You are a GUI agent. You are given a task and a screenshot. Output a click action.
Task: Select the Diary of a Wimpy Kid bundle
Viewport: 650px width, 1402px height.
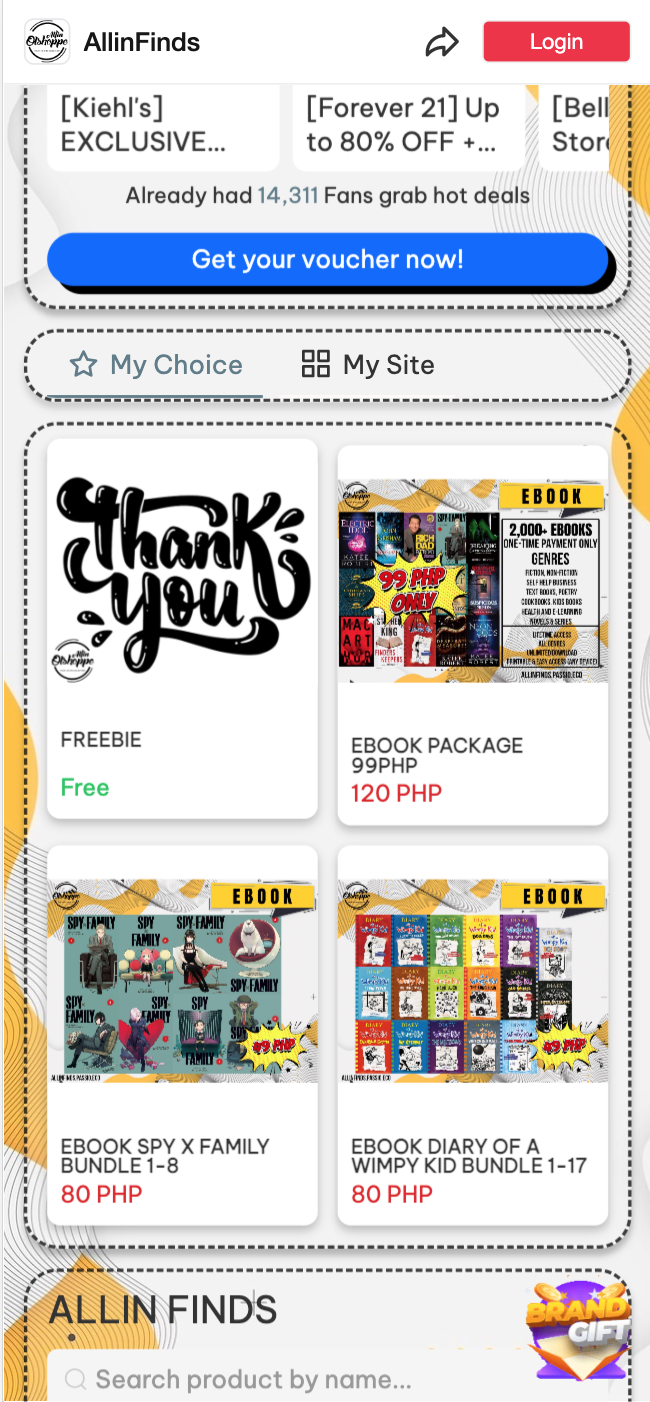(473, 1035)
